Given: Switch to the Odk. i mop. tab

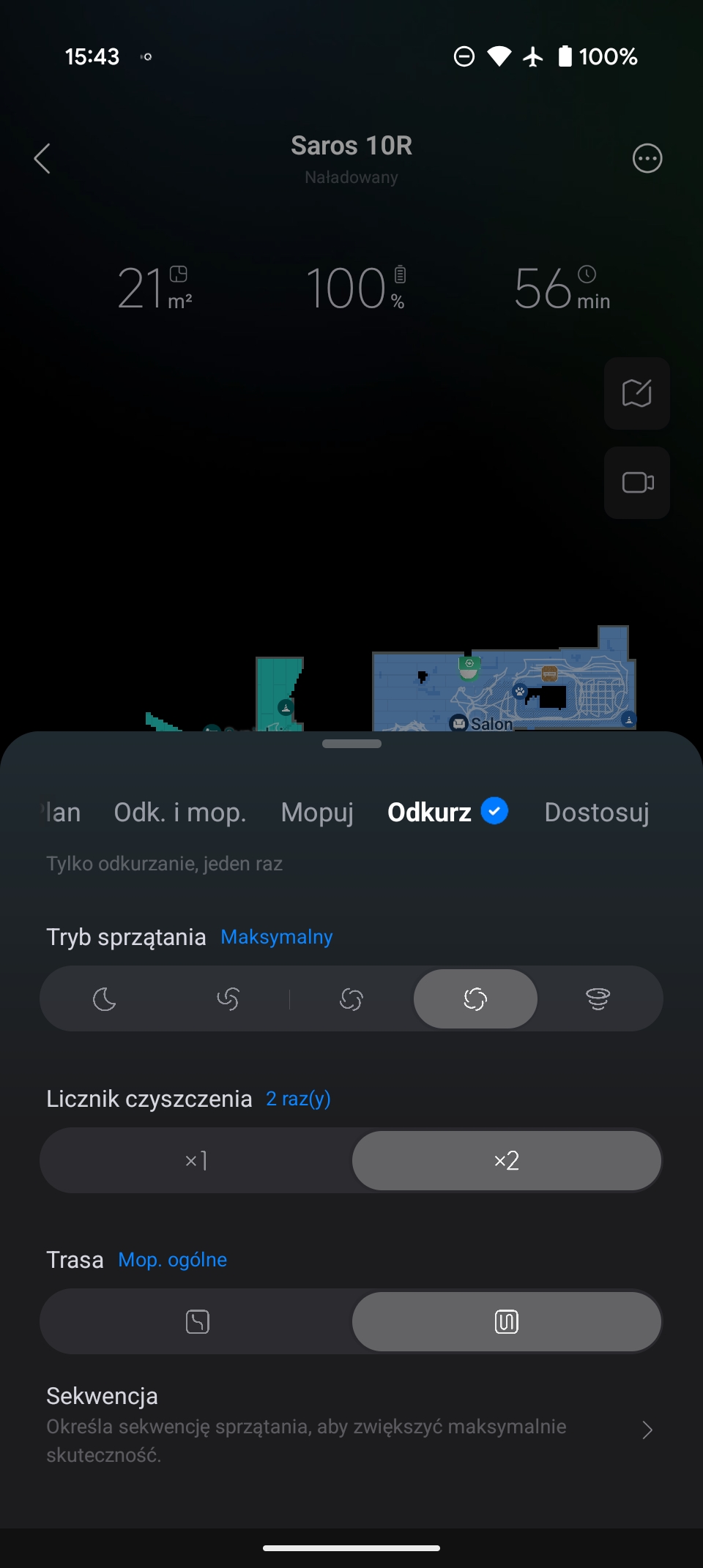Looking at the screenshot, I should coord(180,812).
